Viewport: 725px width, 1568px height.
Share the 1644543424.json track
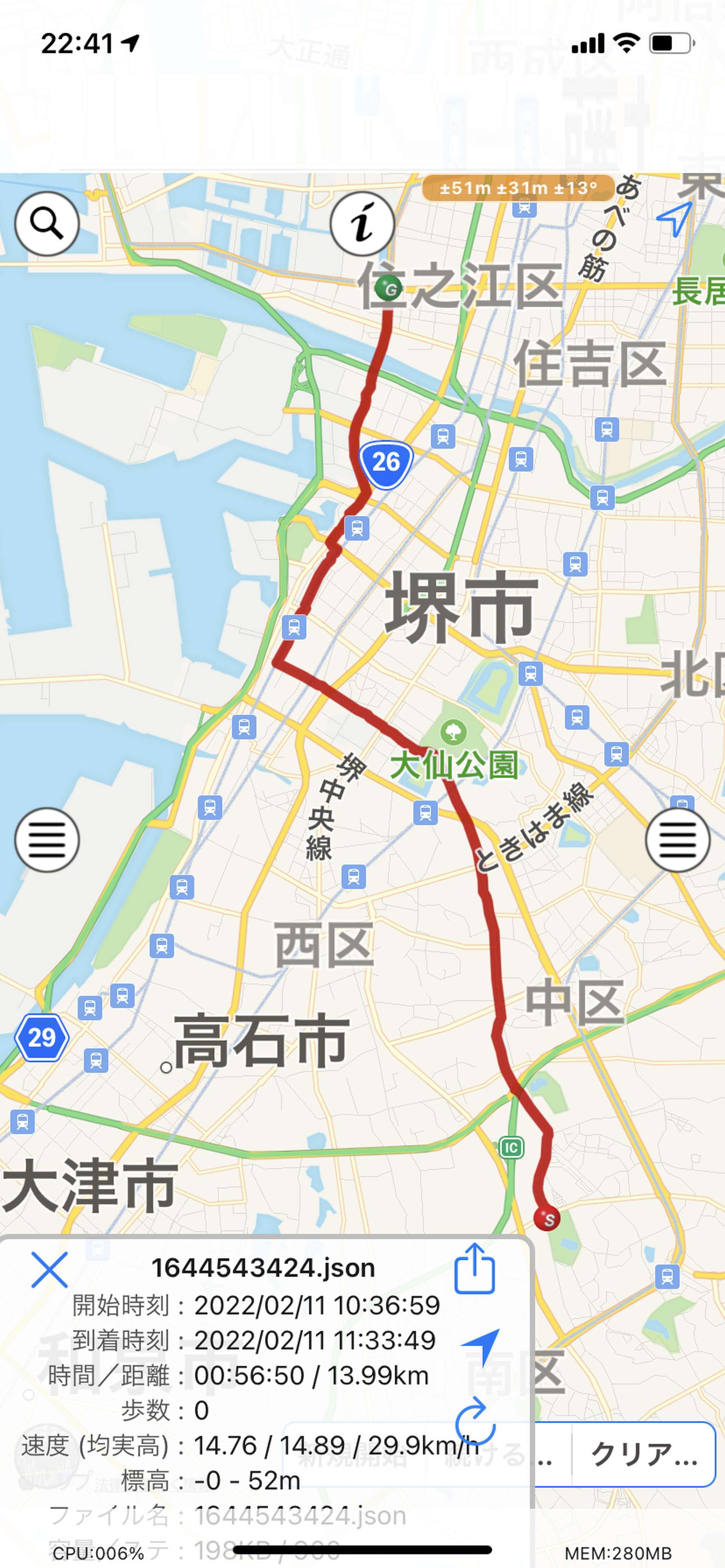coord(475,1268)
